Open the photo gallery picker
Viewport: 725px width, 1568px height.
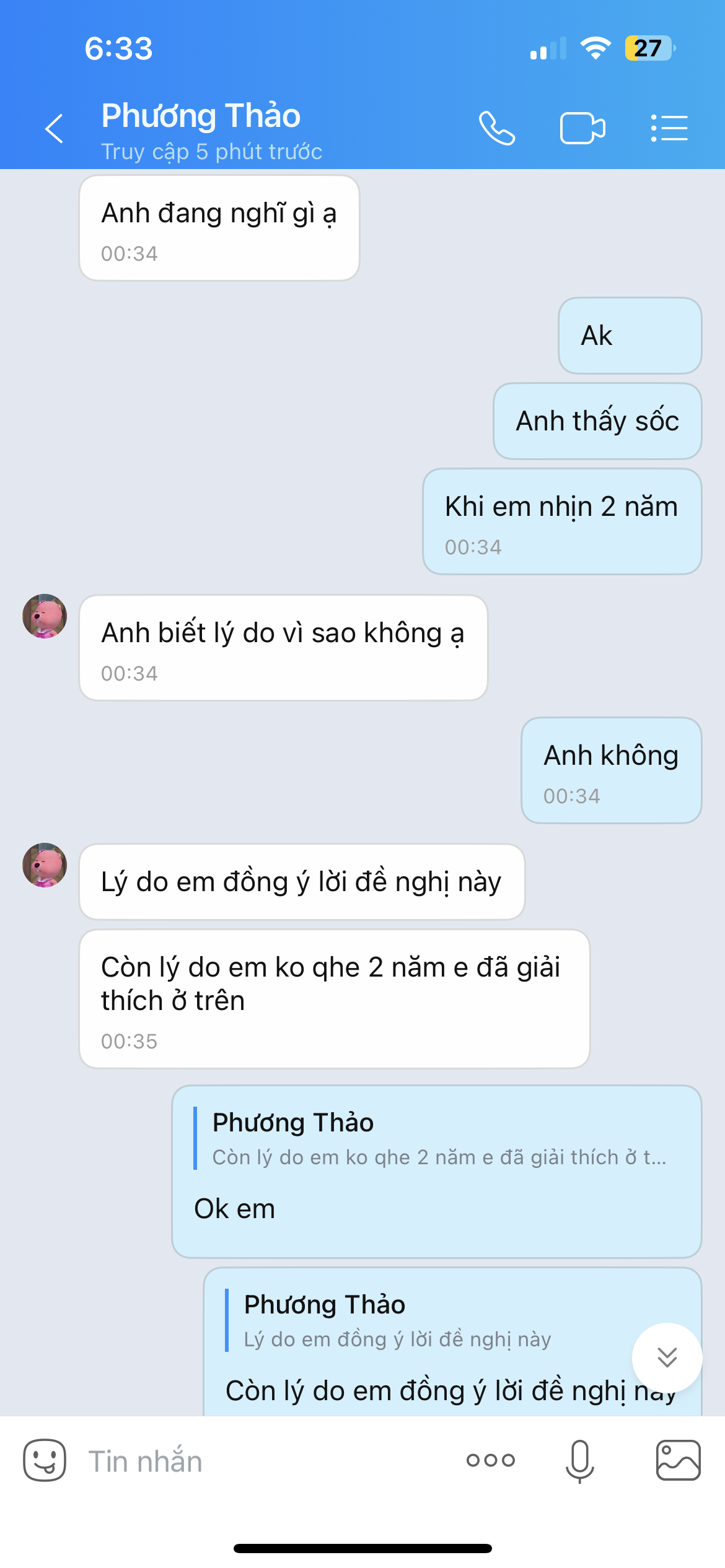(678, 1460)
